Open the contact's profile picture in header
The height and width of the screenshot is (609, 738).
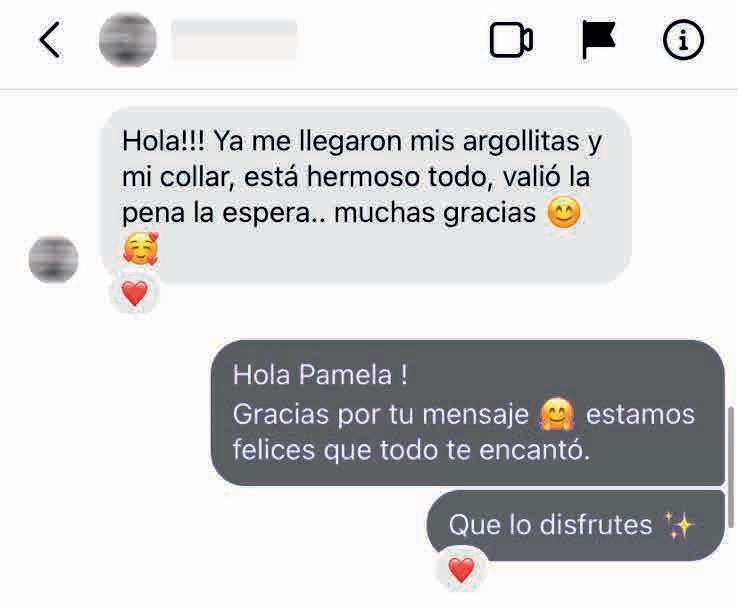click(x=128, y=40)
